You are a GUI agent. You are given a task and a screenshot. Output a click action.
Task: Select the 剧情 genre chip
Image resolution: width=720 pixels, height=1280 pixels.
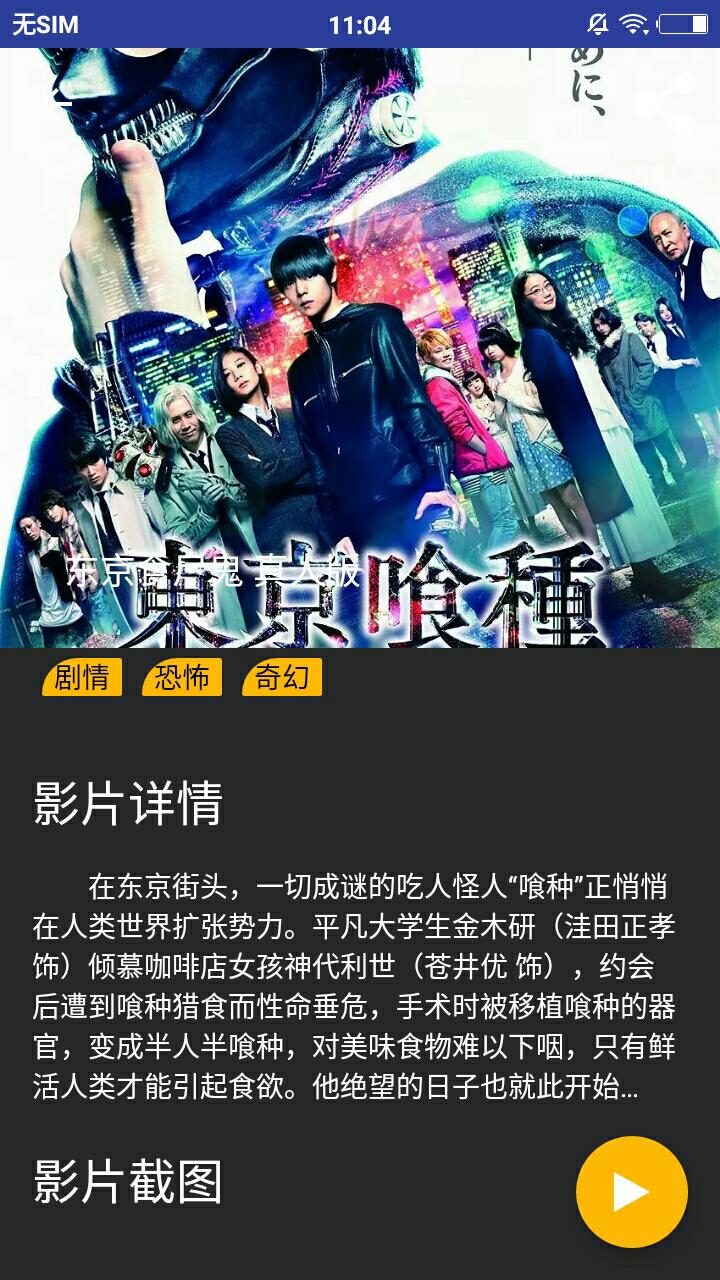[x=82, y=677]
